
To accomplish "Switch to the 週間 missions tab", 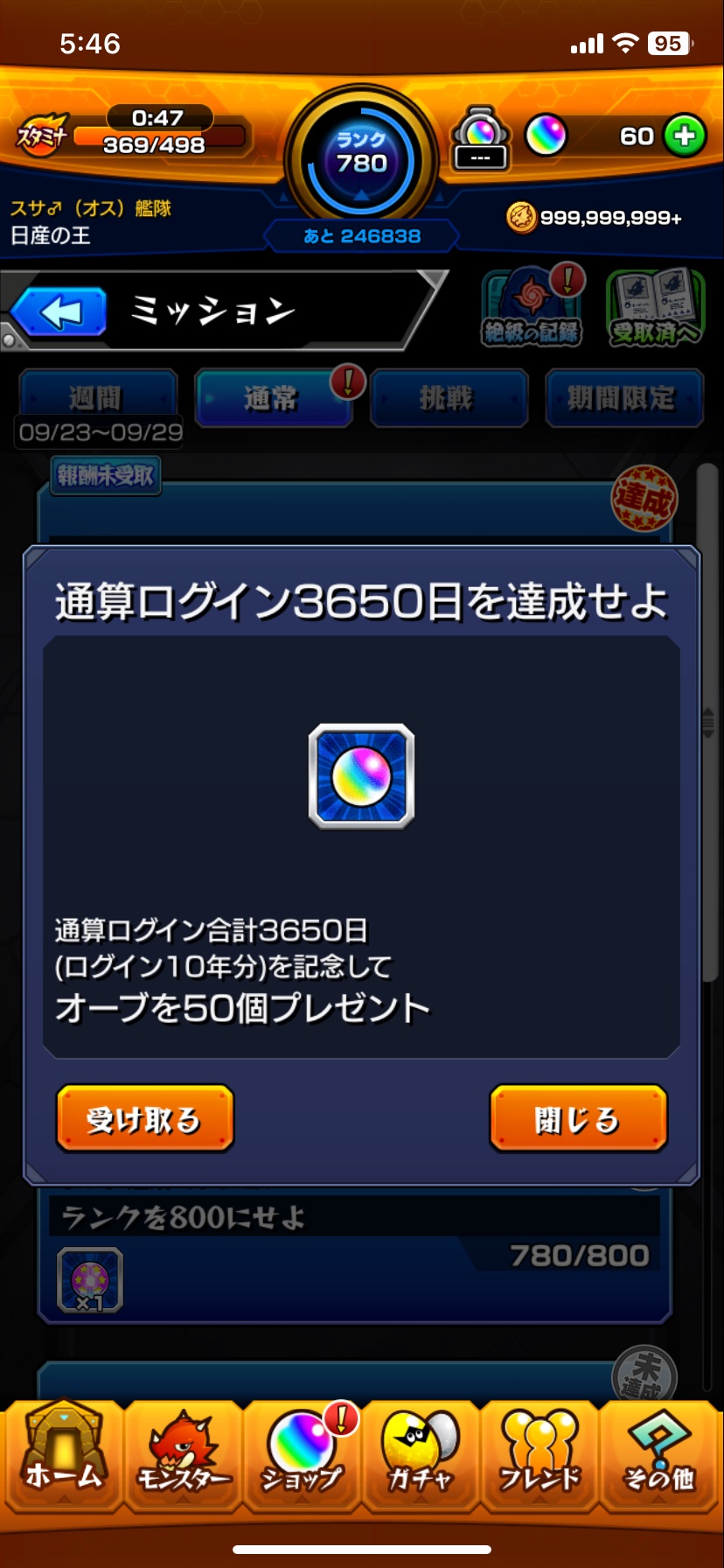I will 98,399.
